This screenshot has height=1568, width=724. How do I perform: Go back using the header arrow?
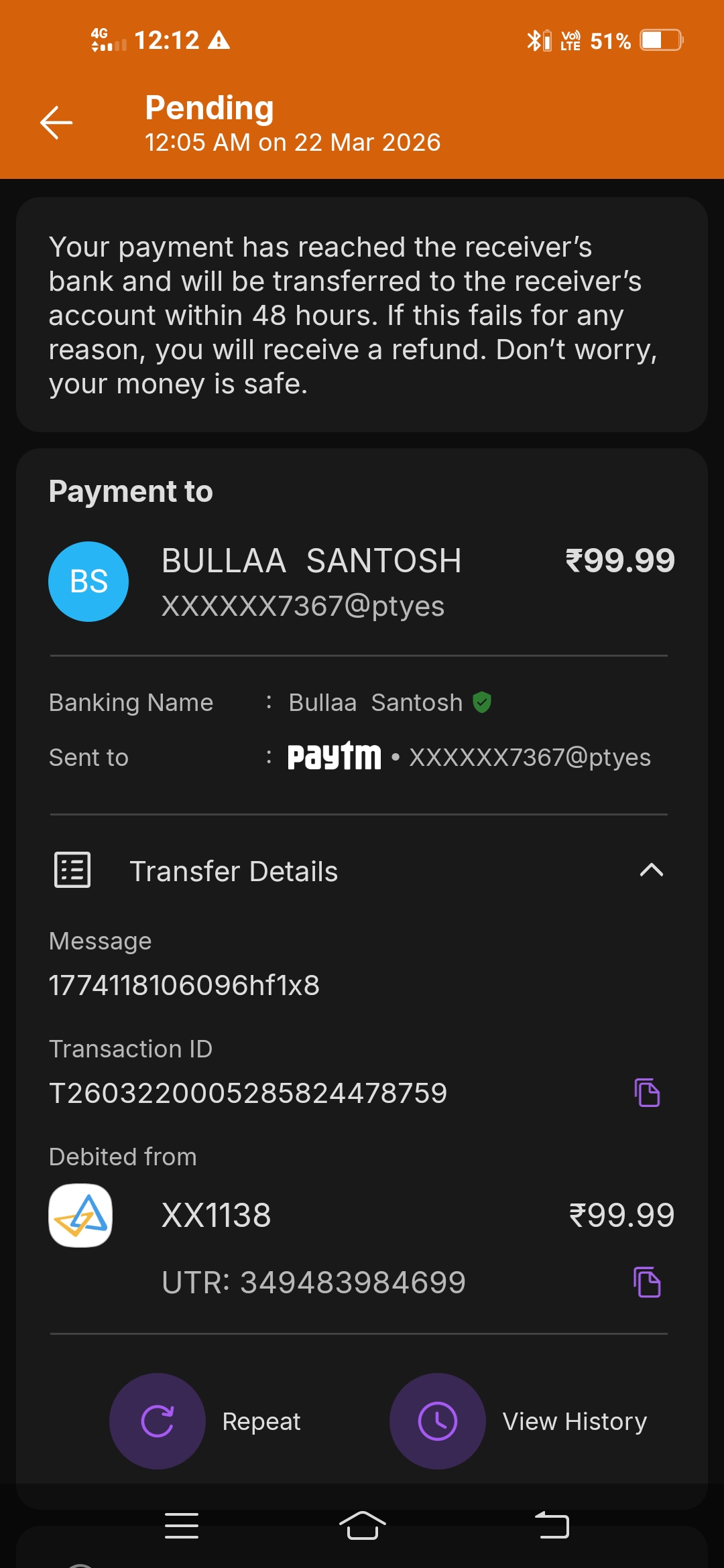click(56, 123)
